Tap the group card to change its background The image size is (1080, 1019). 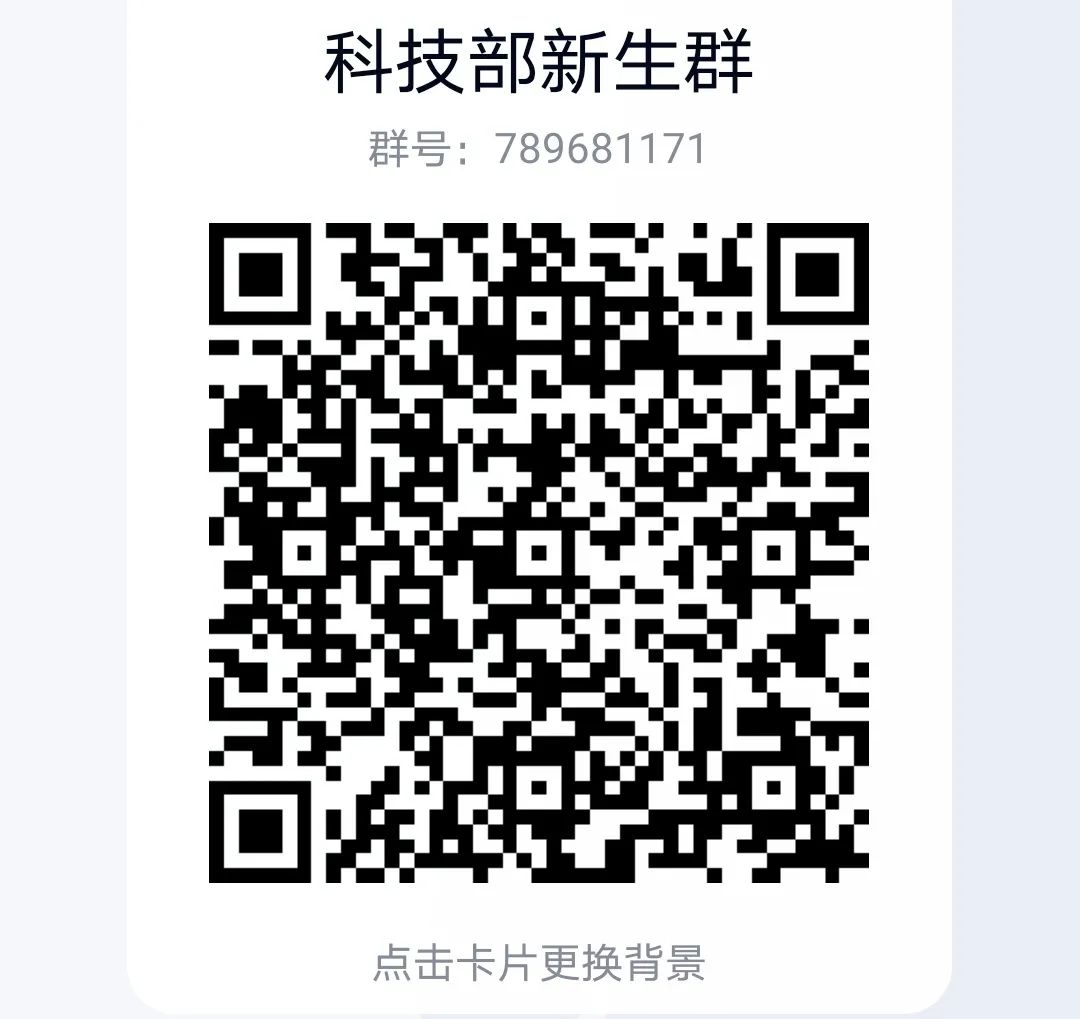tap(539, 961)
